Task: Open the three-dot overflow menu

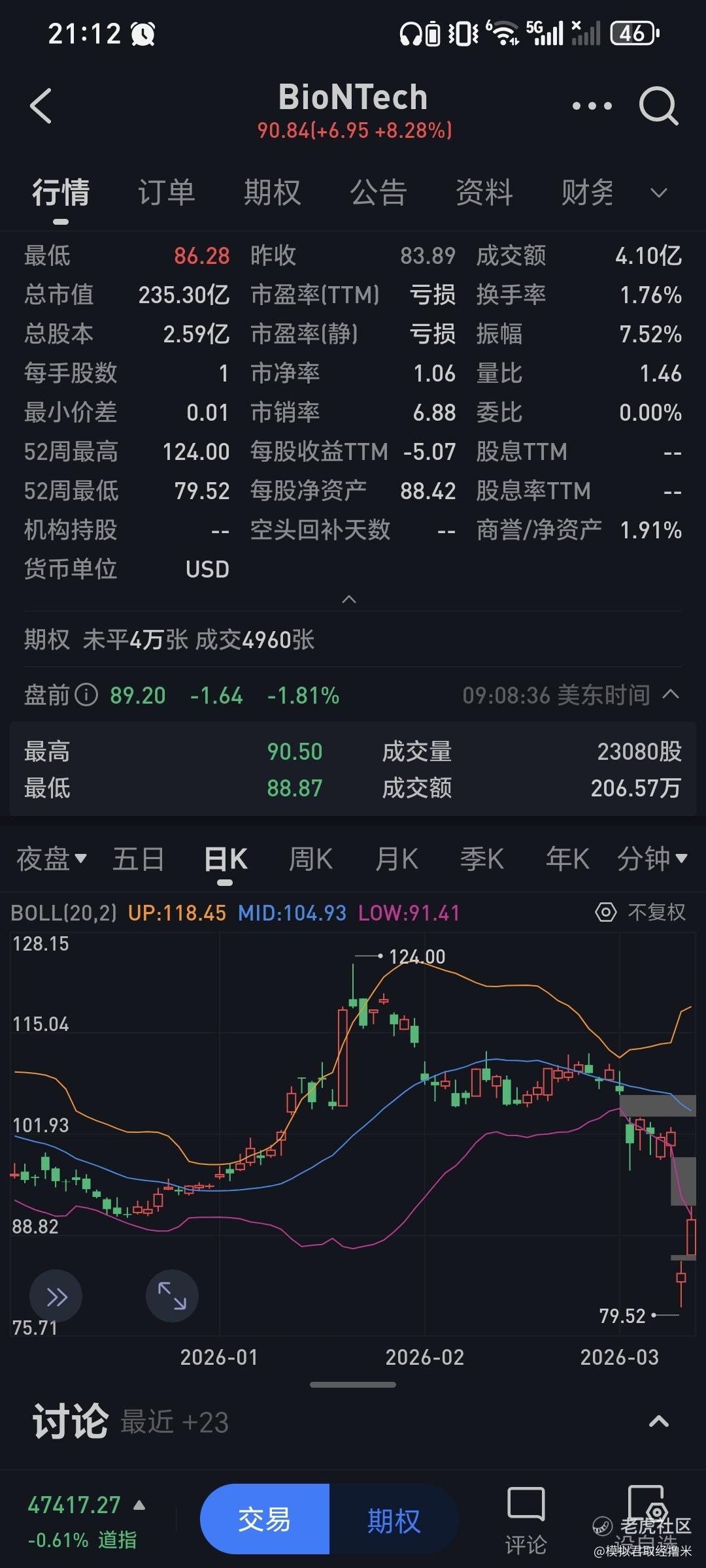Action: pos(592,106)
